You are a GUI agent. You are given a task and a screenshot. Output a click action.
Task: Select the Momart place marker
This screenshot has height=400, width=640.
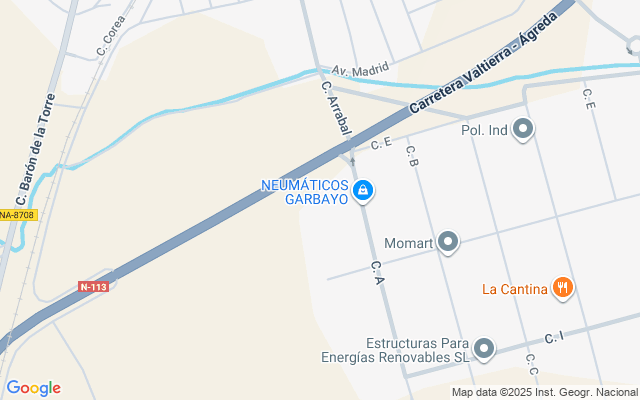click(448, 242)
